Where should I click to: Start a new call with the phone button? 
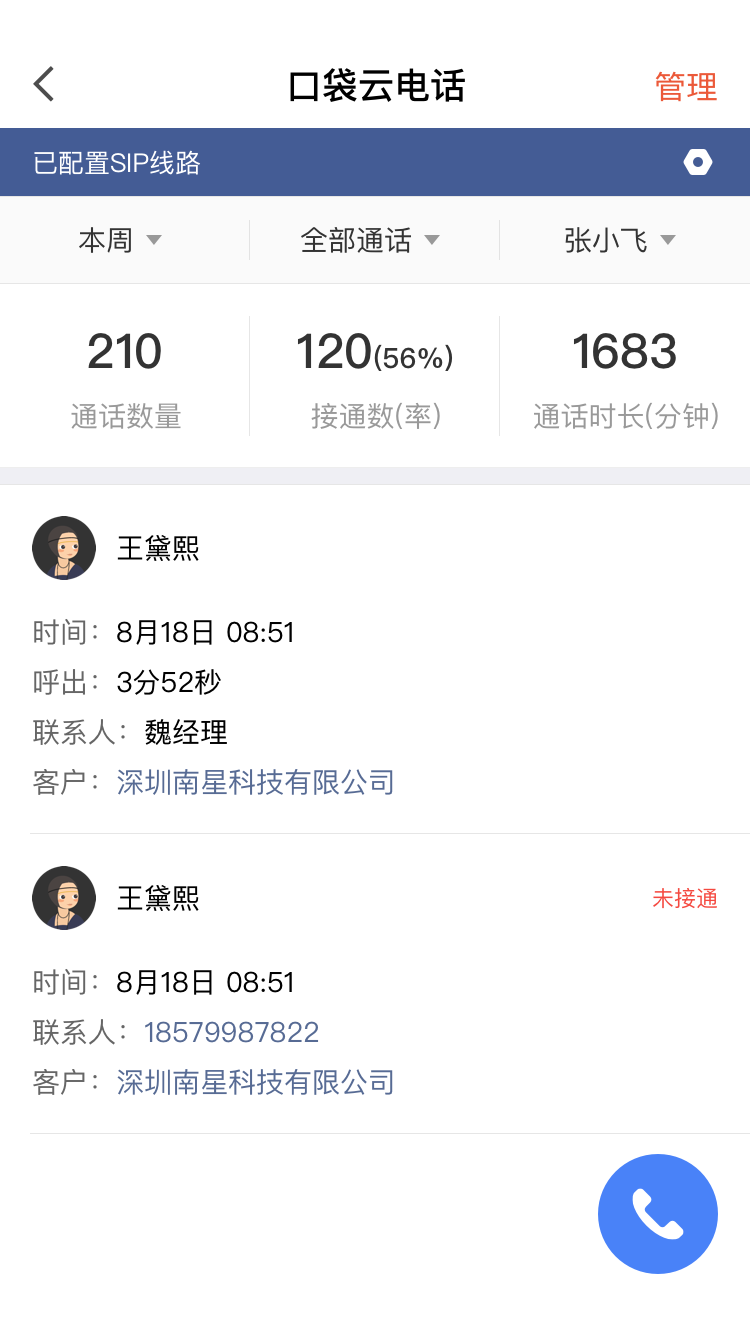(657, 1214)
